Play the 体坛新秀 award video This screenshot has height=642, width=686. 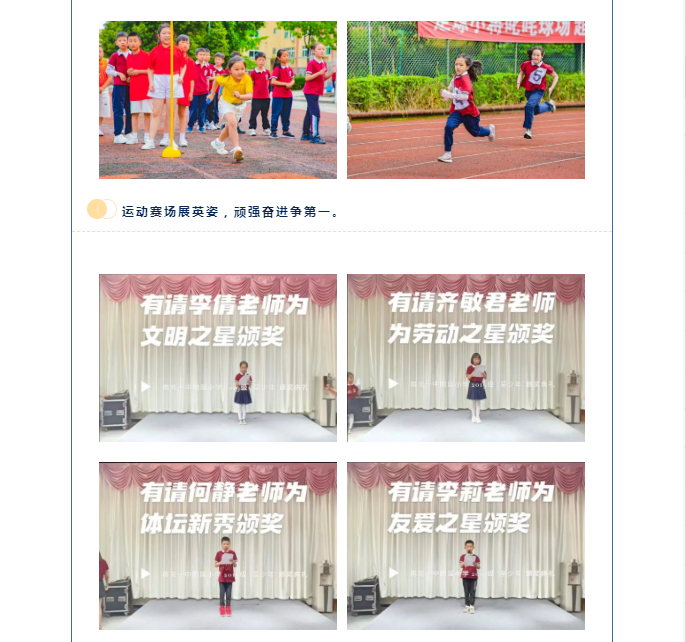pos(145,574)
